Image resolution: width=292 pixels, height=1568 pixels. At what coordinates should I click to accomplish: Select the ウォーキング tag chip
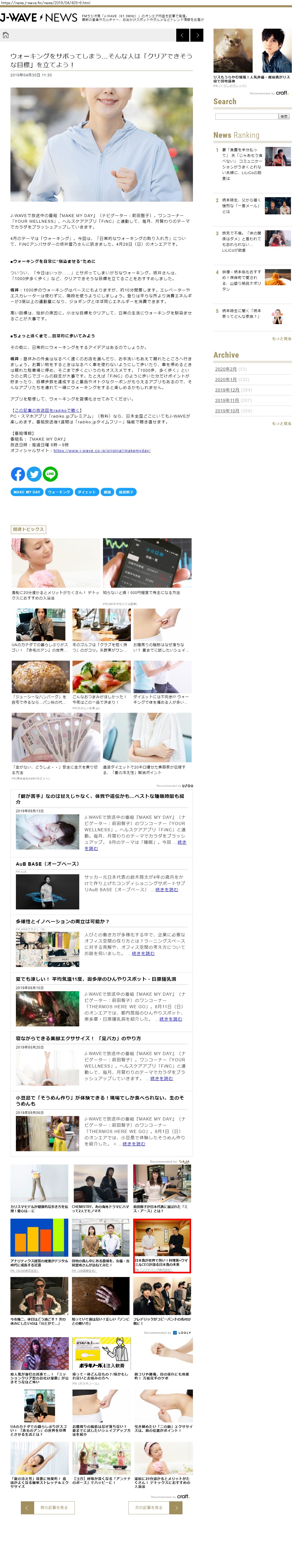(58, 492)
